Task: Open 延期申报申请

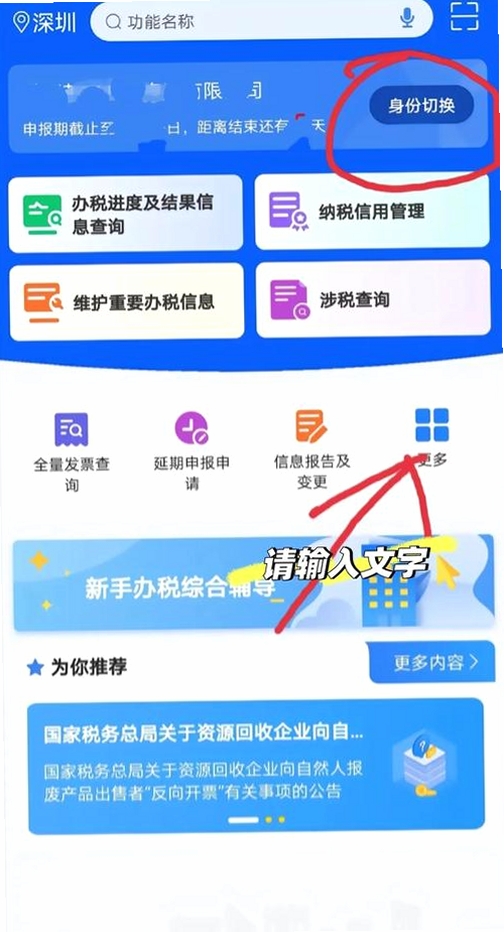Action: [x=191, y=451]
